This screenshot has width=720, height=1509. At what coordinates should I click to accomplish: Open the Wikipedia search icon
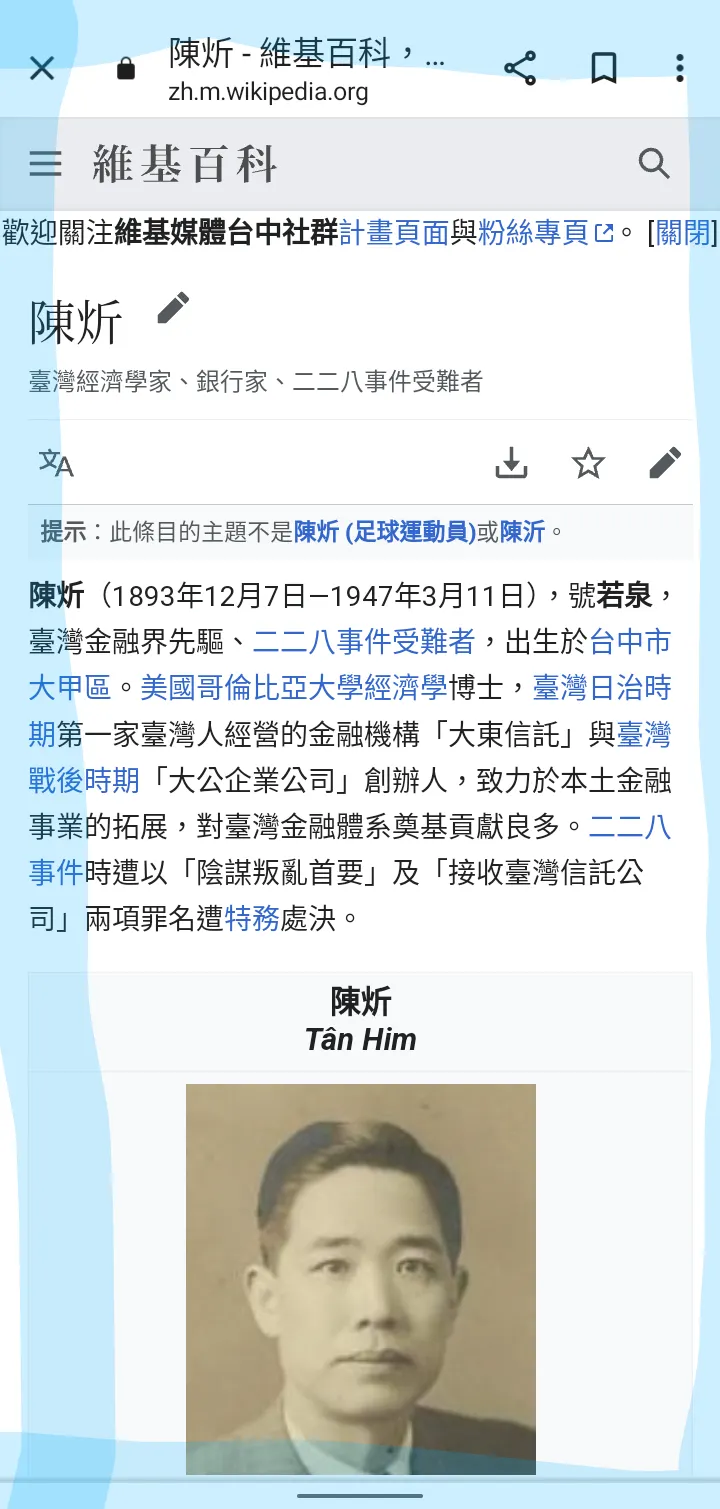click(655, 163)
